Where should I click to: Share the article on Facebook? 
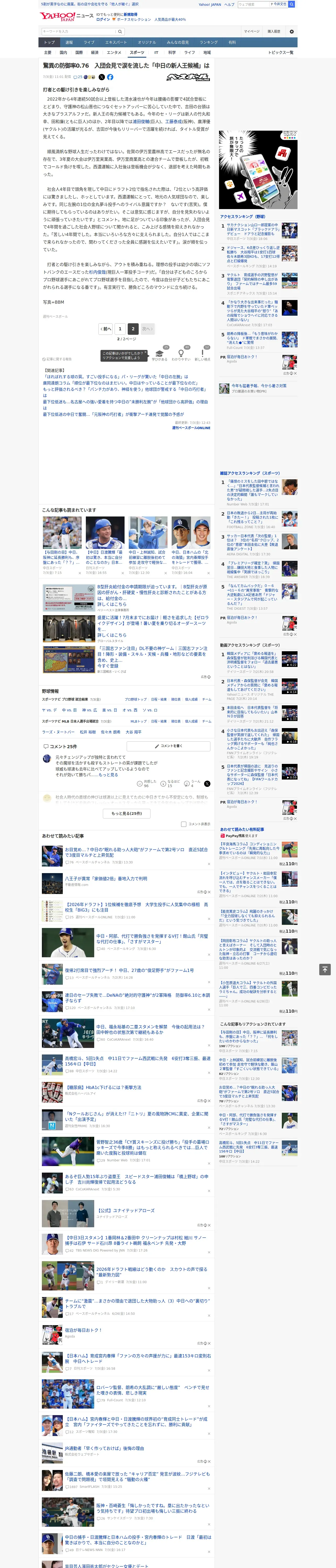pyautogui.click(x=110, y=77)
